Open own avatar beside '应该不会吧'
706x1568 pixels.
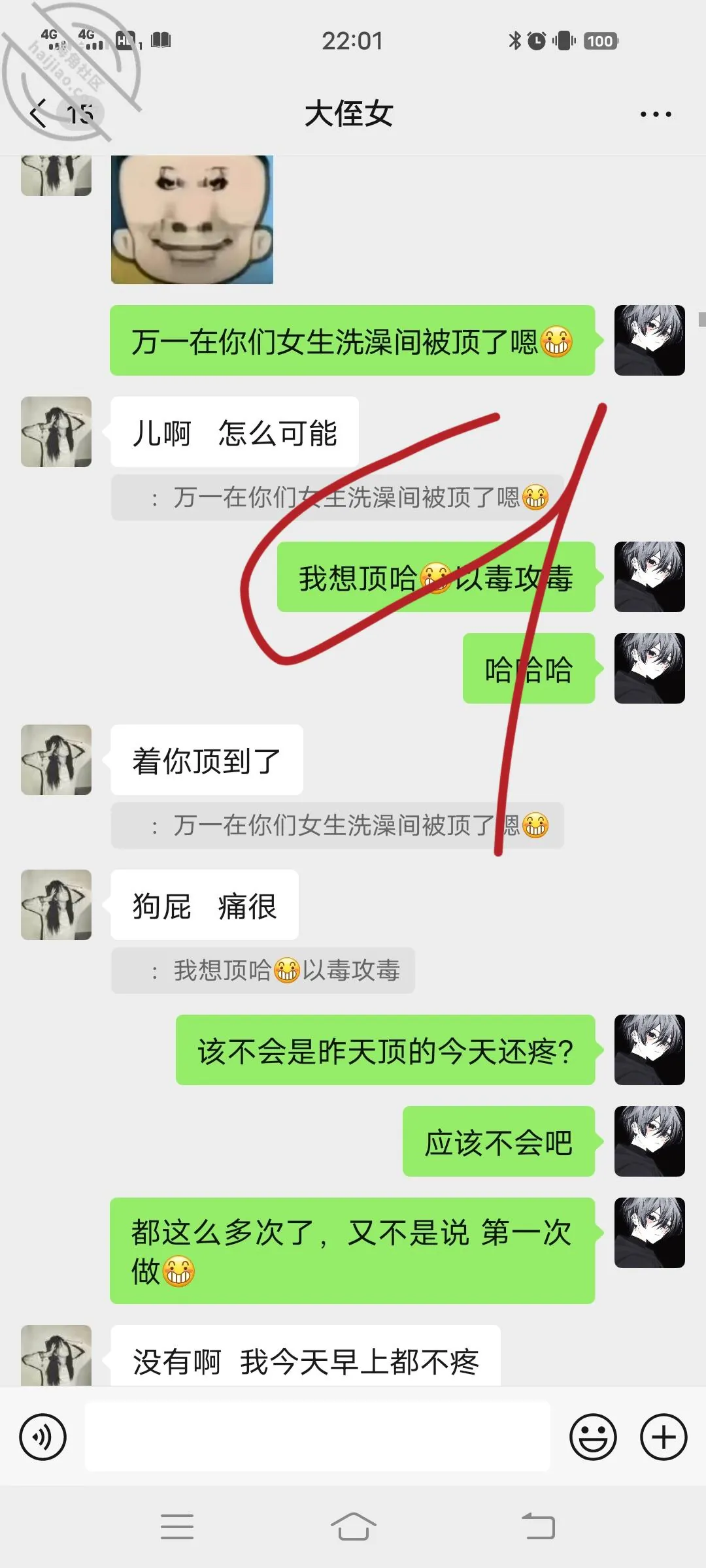point(650,1141)
